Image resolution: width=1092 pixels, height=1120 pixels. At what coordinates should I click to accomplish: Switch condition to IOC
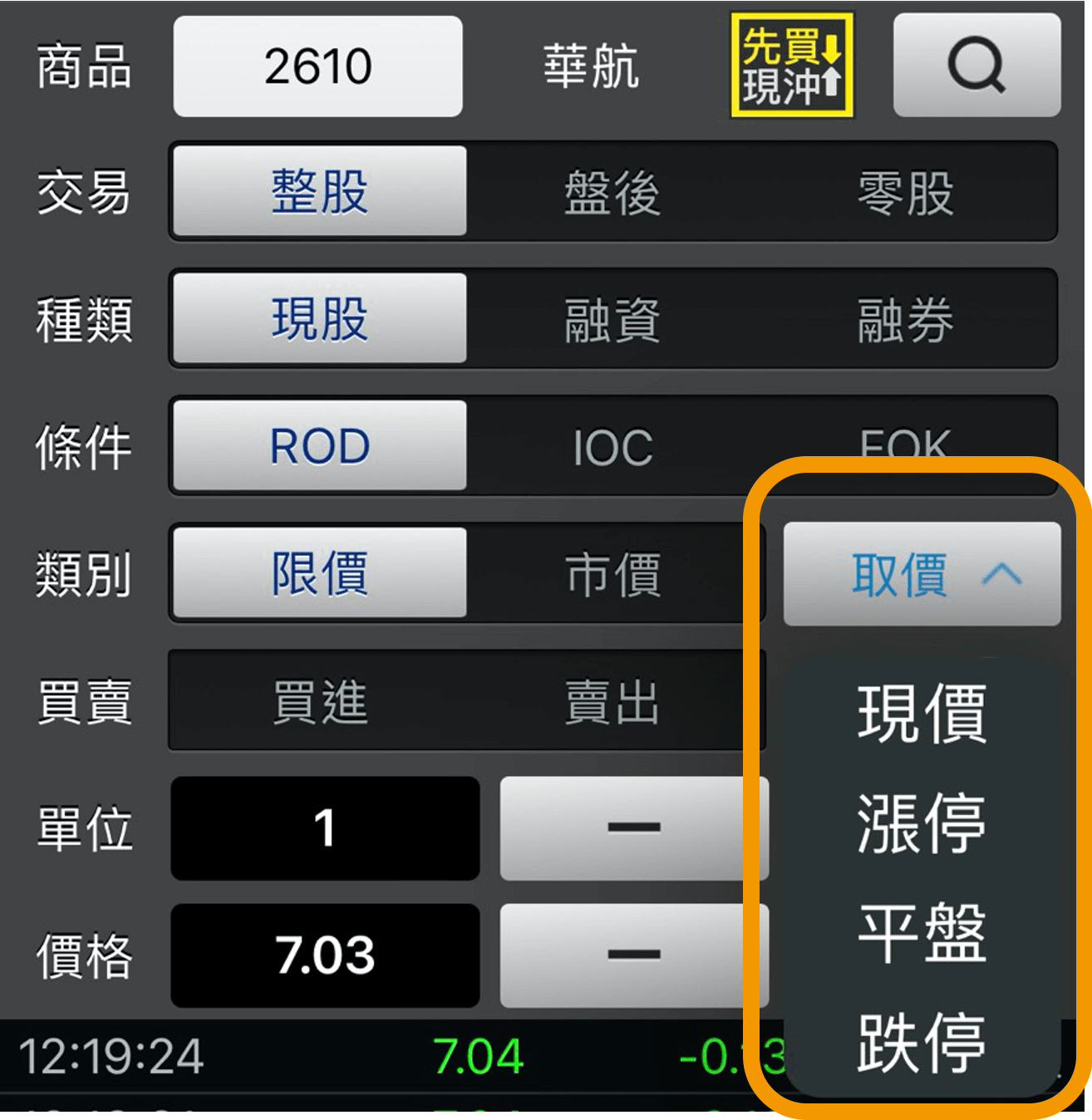pyautogui.click(x=612, y=446)
